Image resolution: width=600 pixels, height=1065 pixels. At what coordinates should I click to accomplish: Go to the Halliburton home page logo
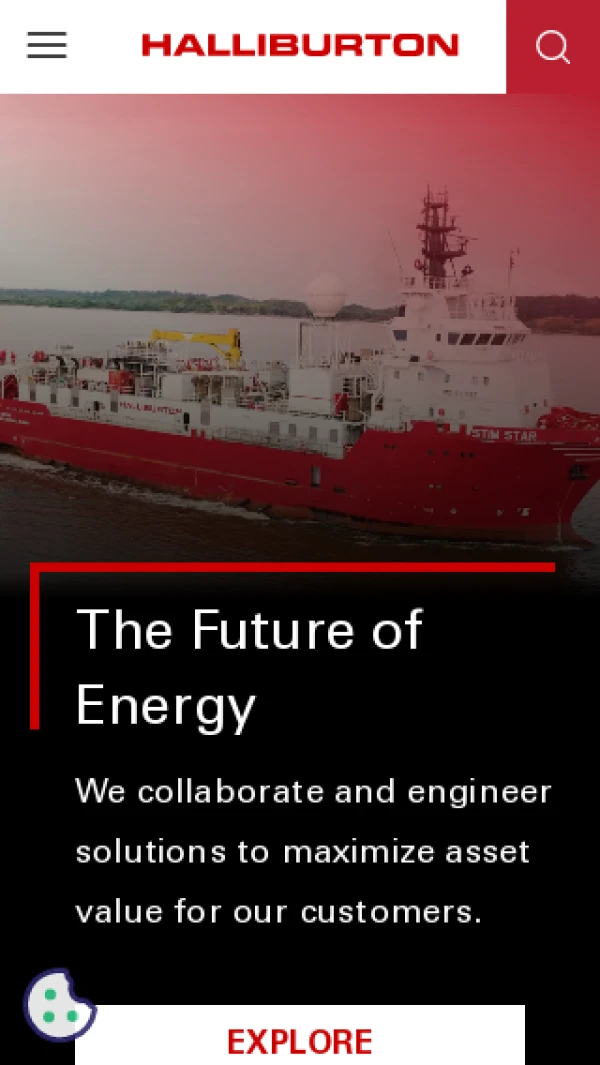pos(300,46)
